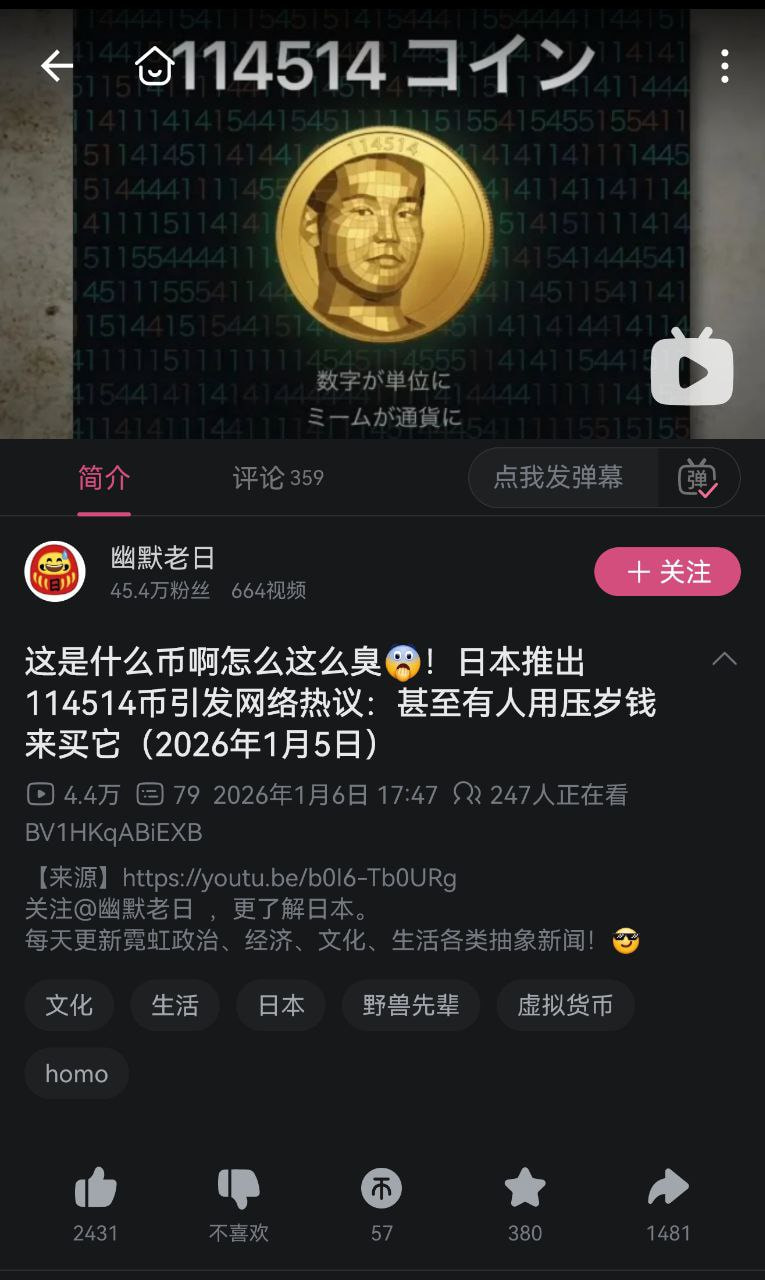Open 幽默老日's profile avatar
The image size is (765, 1280).
(x=55, y=572)
